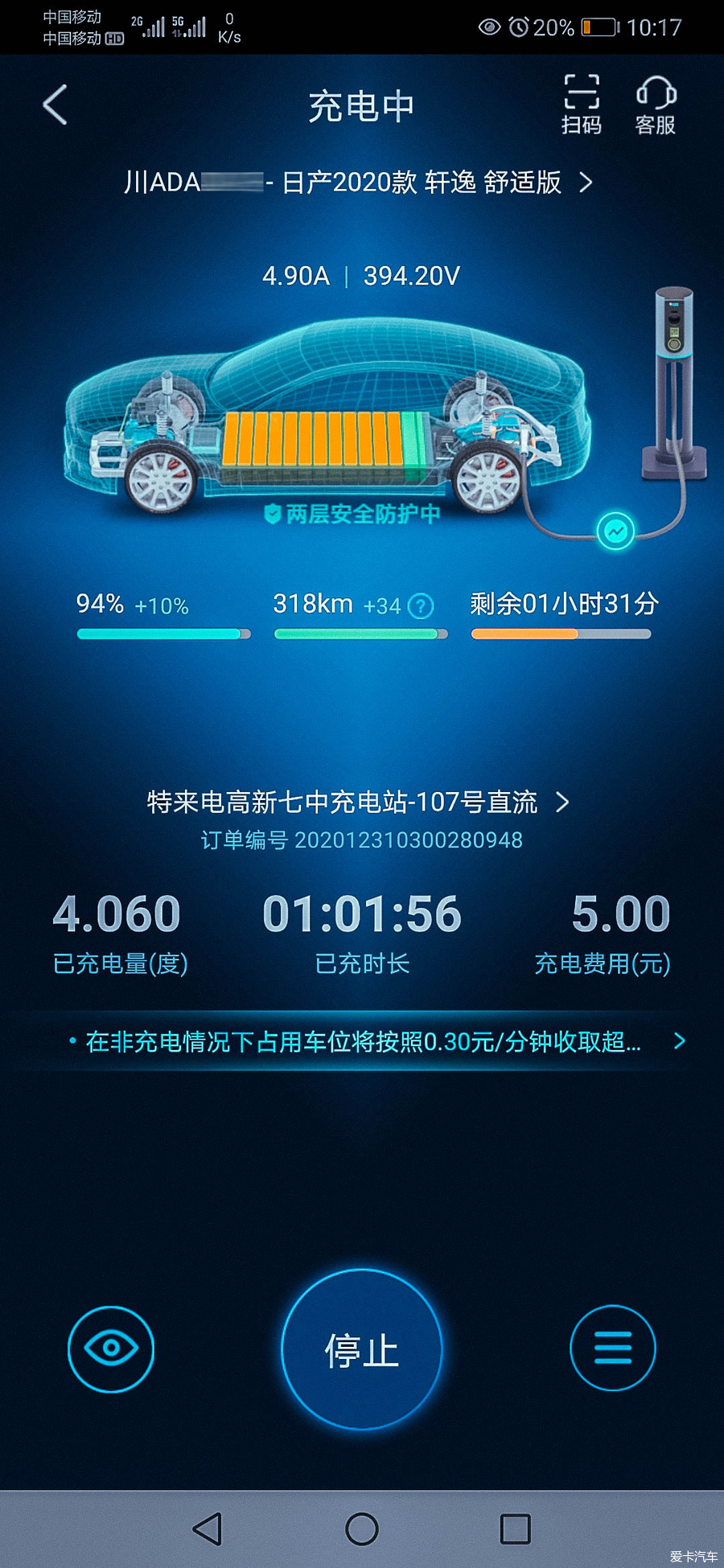Viewport: 724px width, 1568px height.
Task: Go back from the charging screen
Action: pyautogui.click(x=55, y=105)
